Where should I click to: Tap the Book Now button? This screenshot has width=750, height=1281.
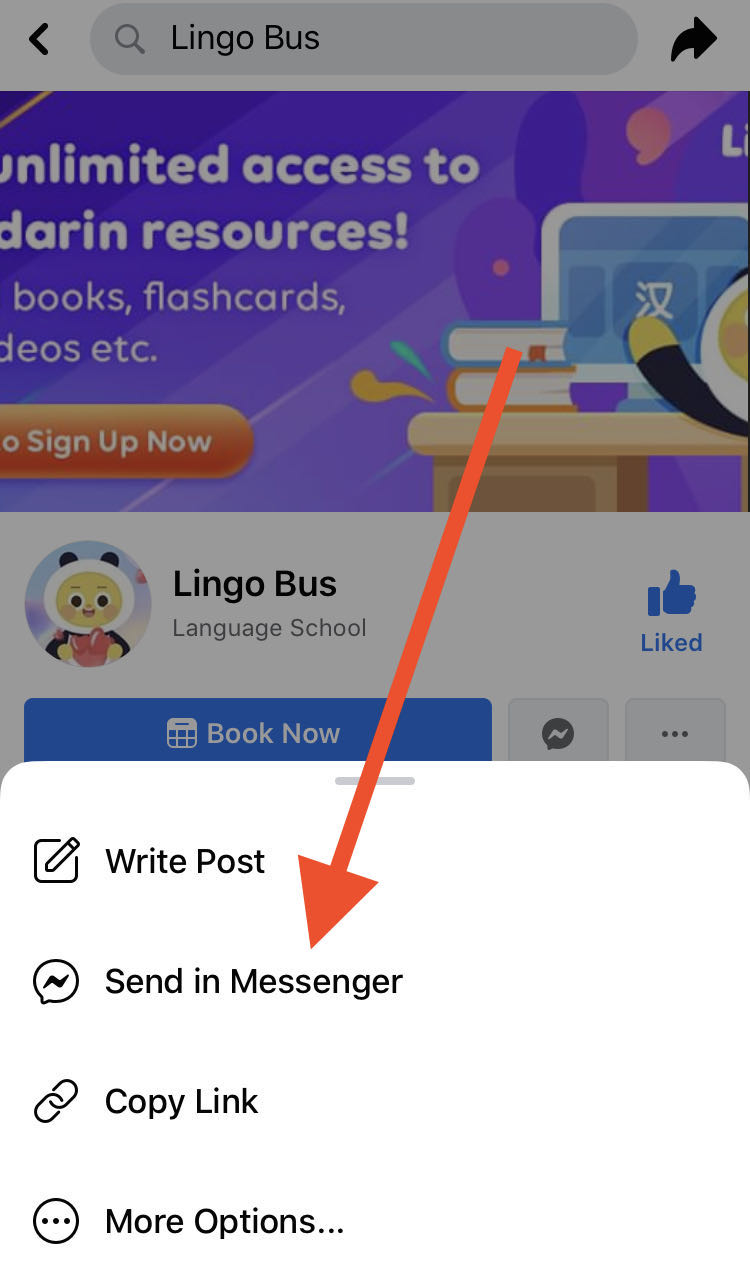[x=257, y=733]
